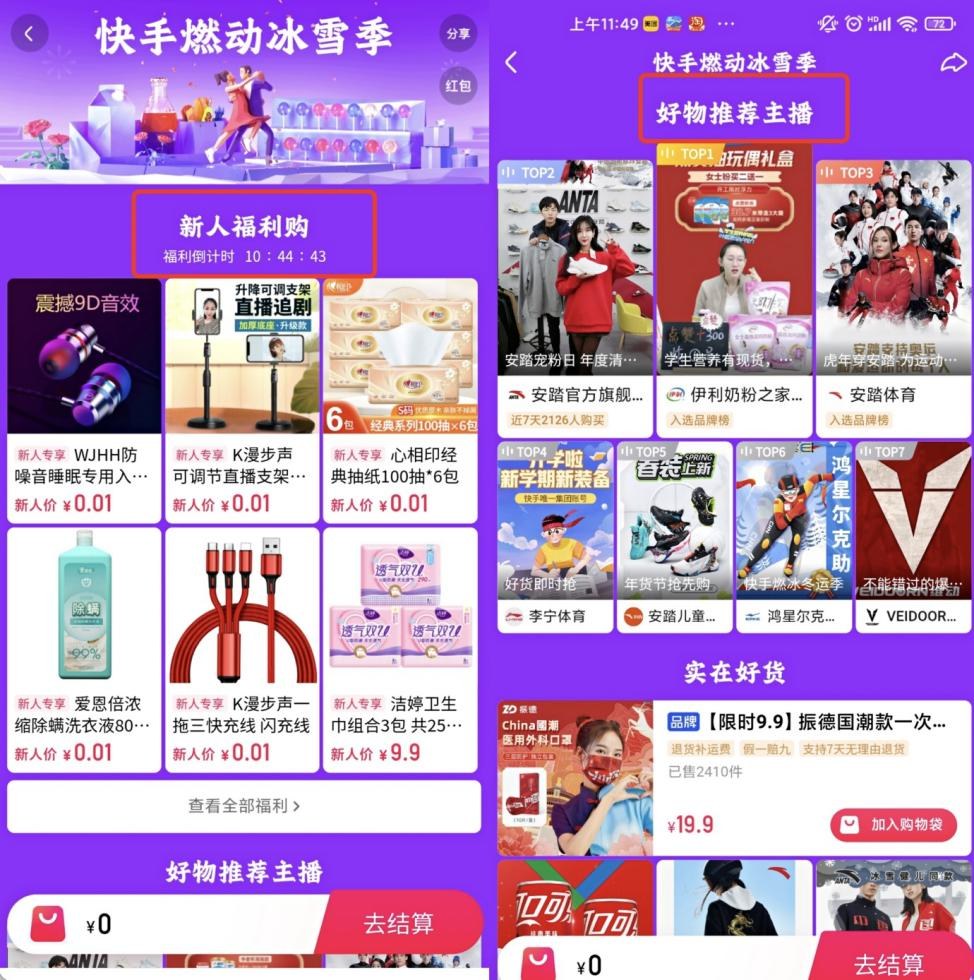View the 爱恩倍 anti-mite laundry liquid
The height and width of the screenshot is (980, 974).
pyautogui.click(x=84, y=650)
